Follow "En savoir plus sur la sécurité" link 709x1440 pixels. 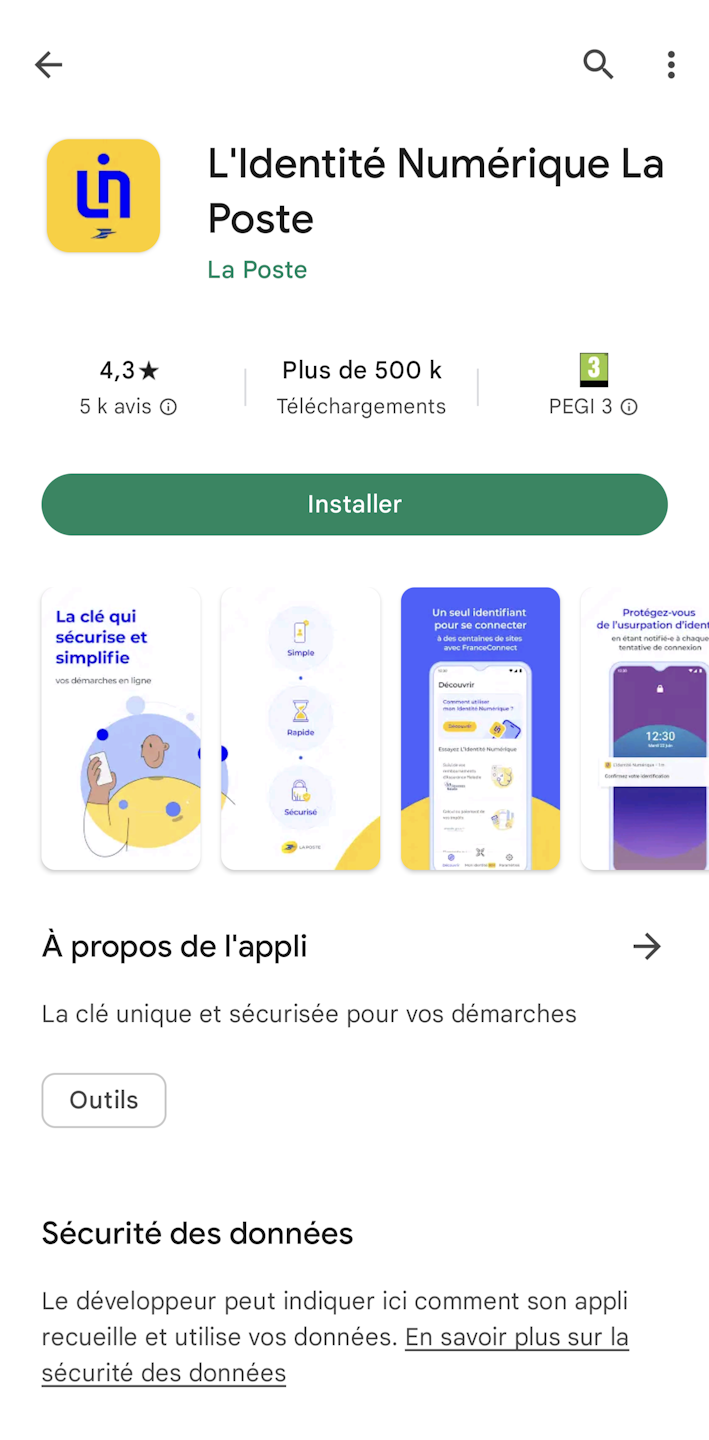click(x=516, y=1338)
